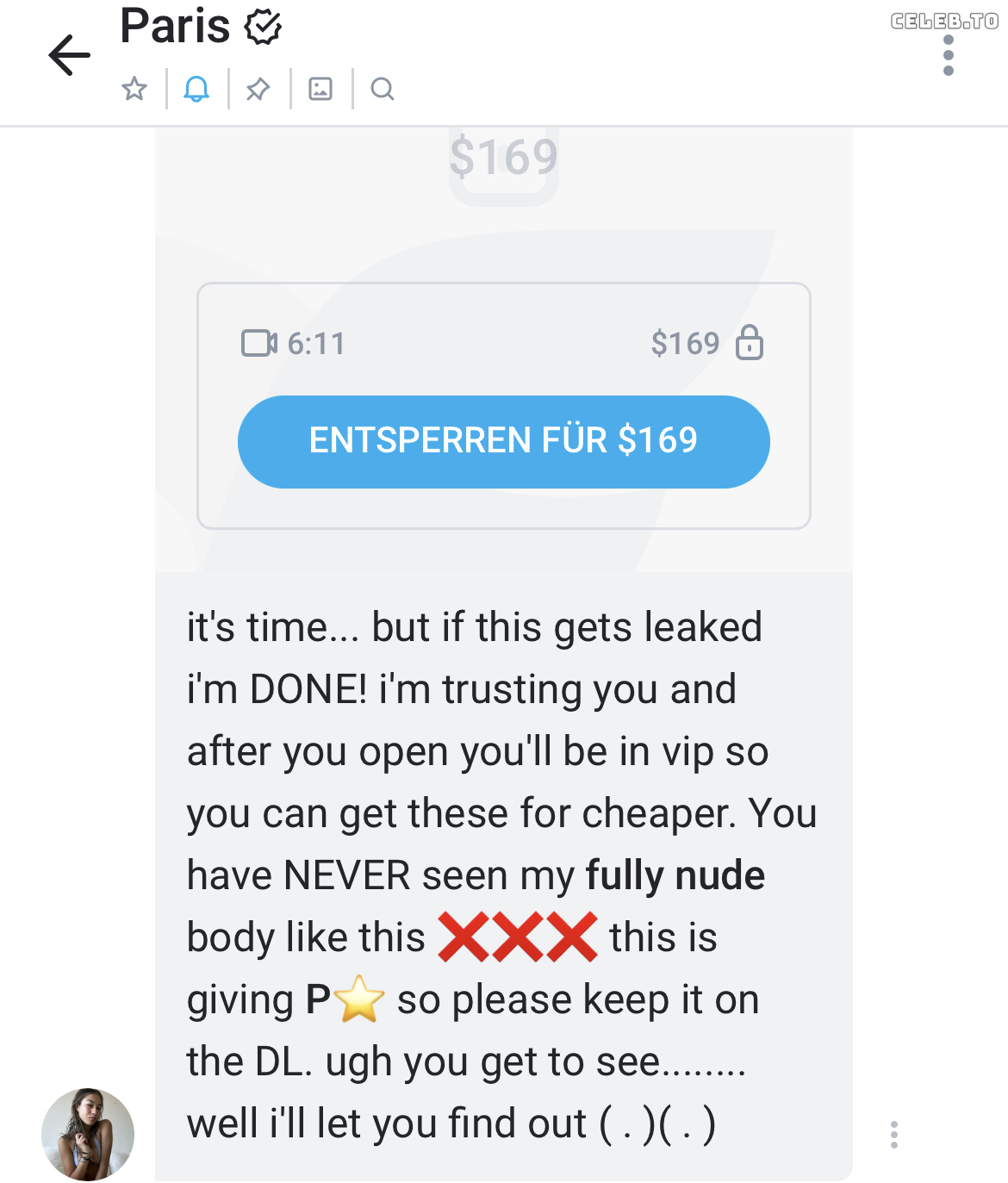Open pinned messages via pin icon

tap(258, 89)
